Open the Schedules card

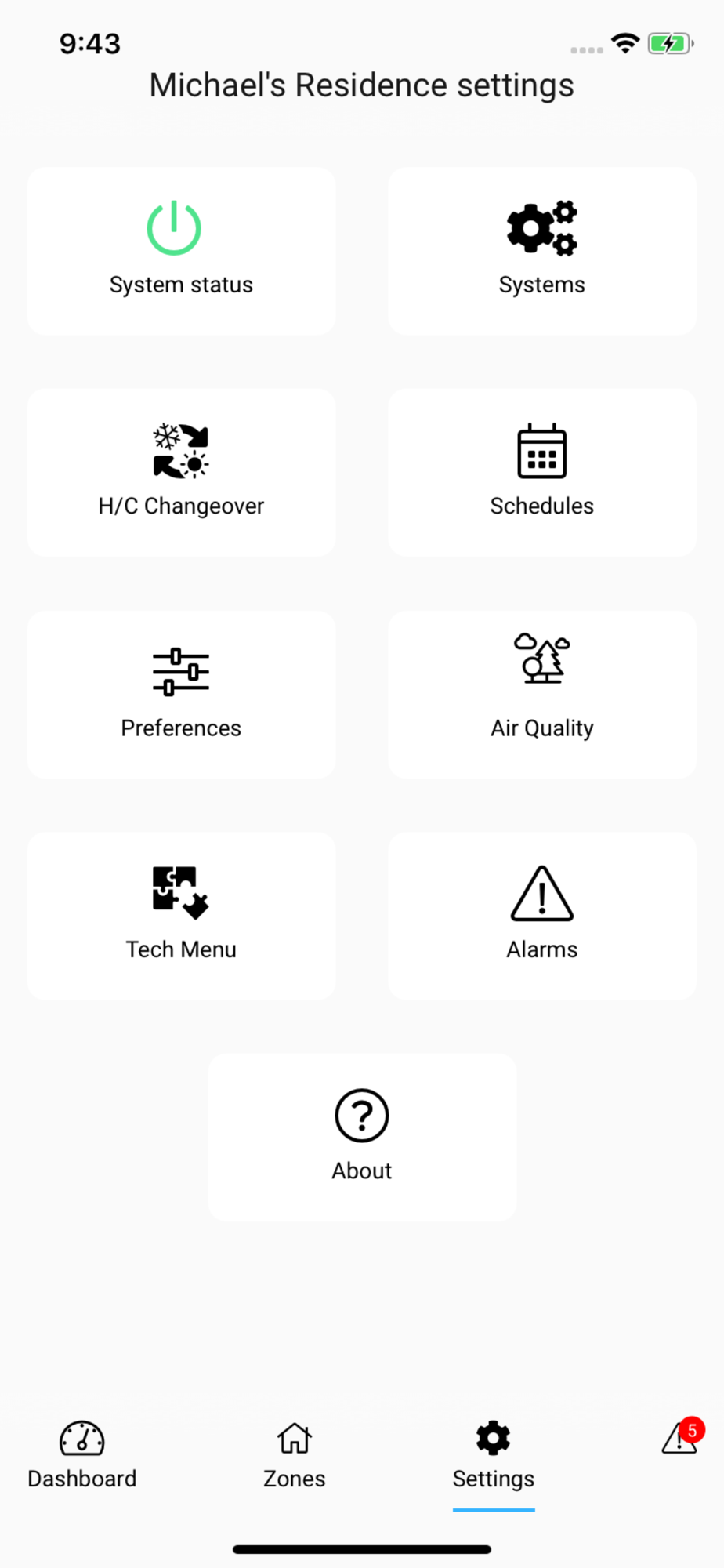[x=541, y=473]
